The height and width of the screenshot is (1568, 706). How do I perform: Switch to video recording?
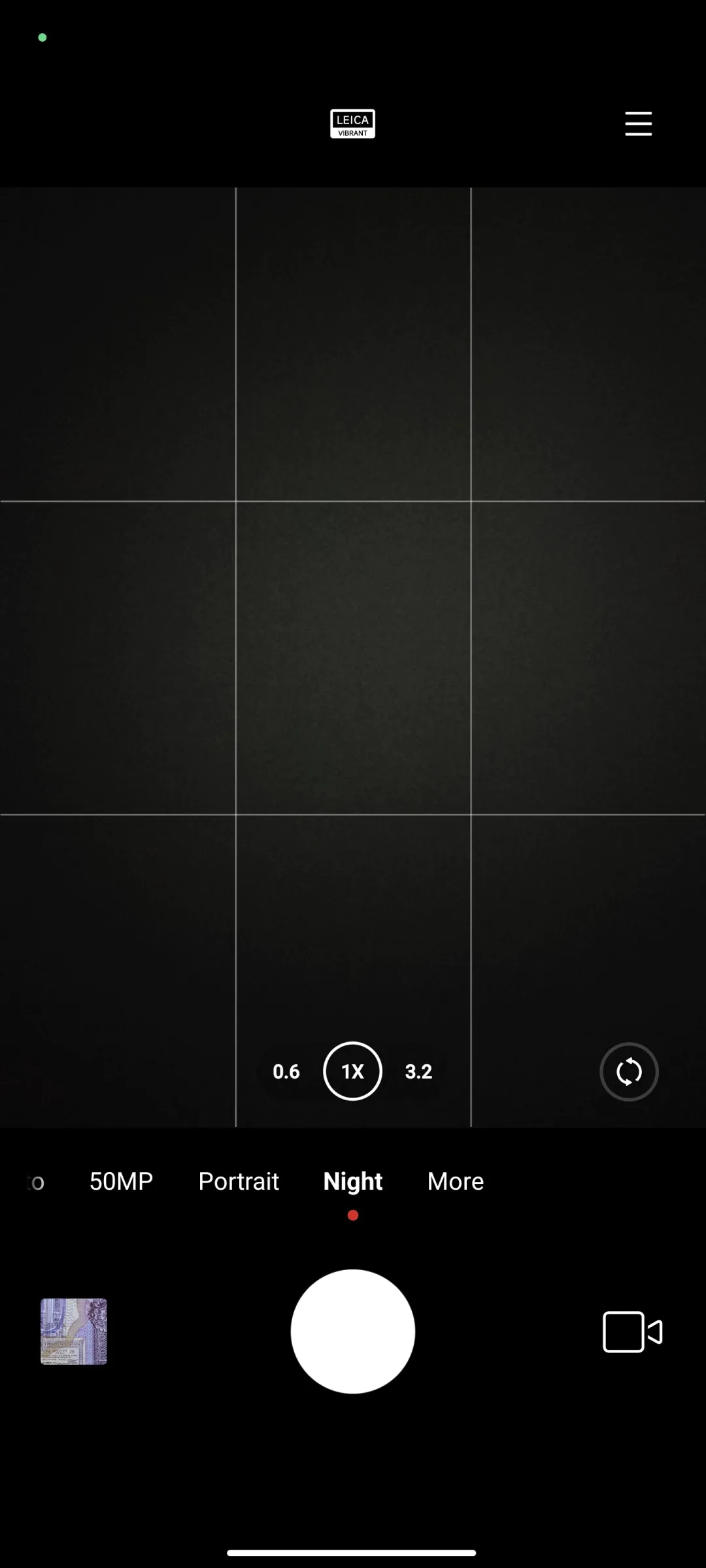[632, 1331]
